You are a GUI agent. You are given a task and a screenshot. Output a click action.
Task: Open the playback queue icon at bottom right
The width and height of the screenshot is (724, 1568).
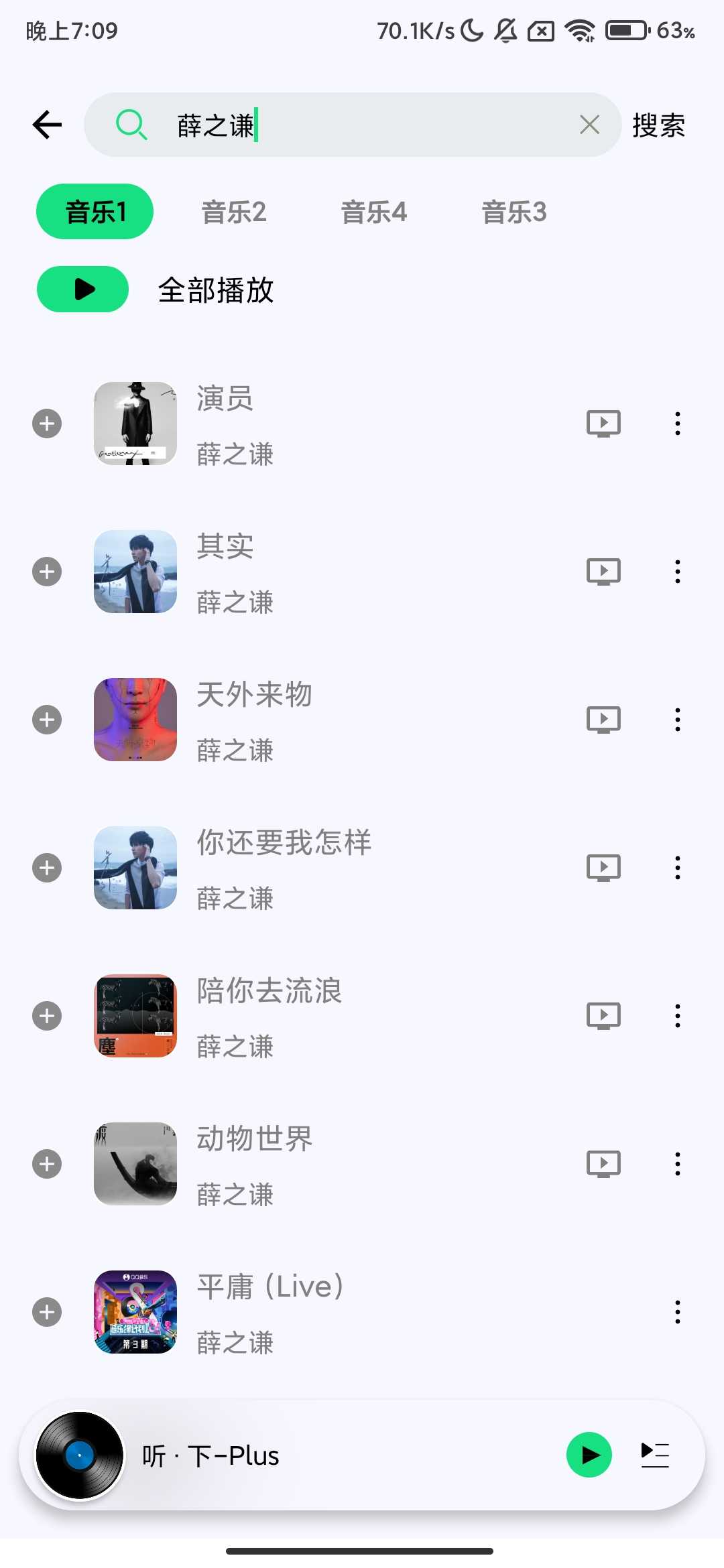pyautogui.click(x=654, y=1455)
